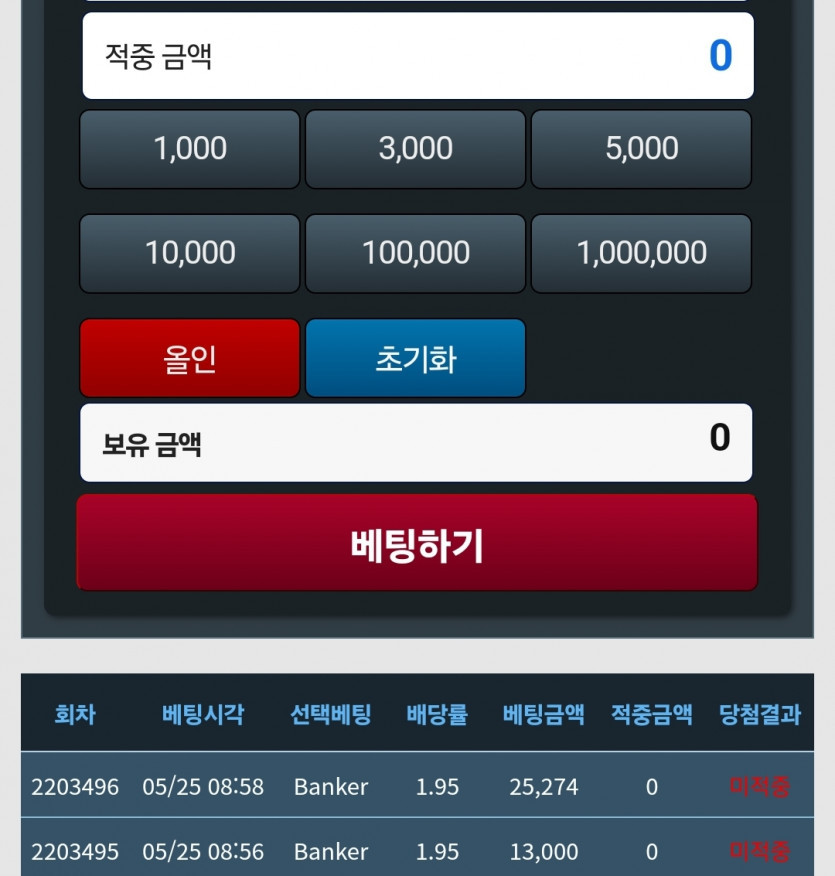The height and width of the screenshot is (876, 835).
Task: Add 1,000 to the bet amount
Action: 190,149
